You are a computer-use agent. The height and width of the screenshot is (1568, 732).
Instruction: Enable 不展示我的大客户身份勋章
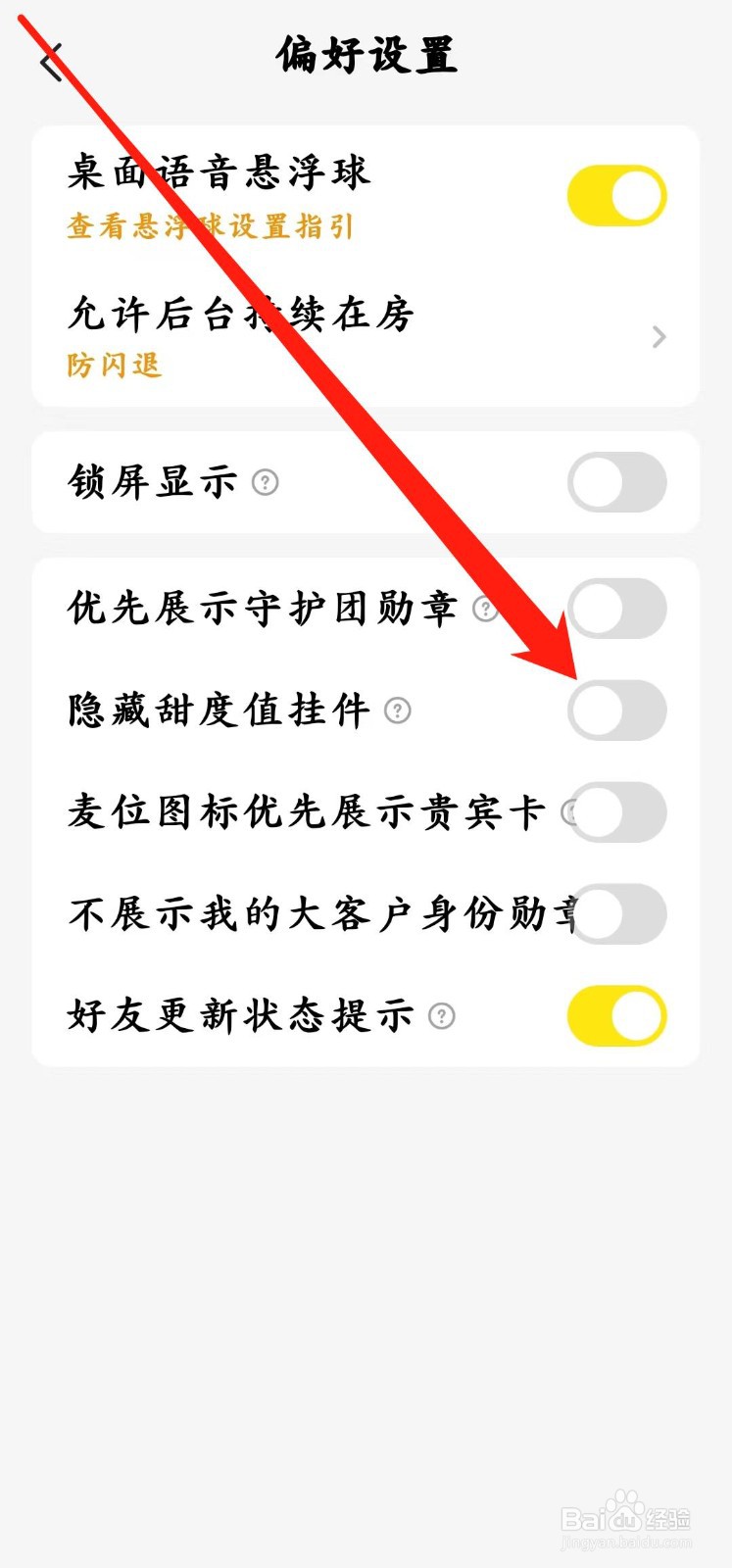(616, 913)
